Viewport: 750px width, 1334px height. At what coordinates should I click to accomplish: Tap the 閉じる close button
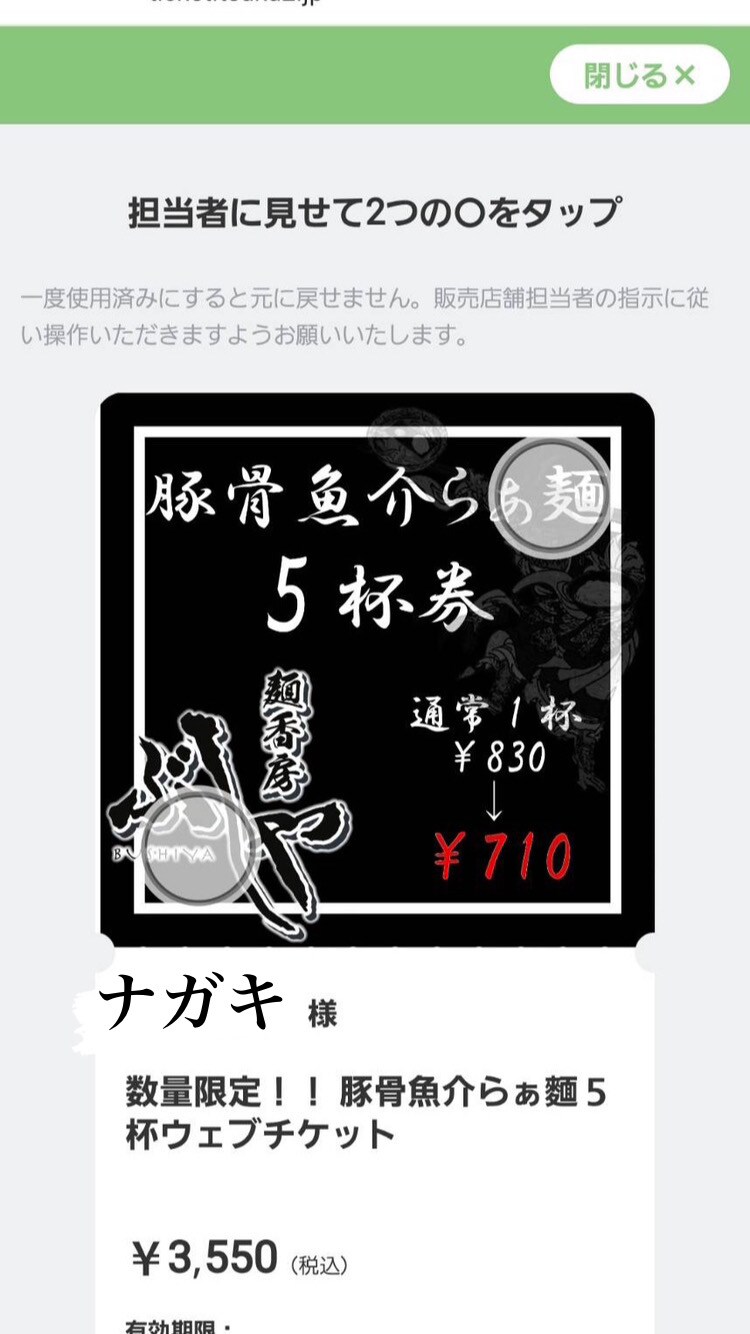click(639, 75)
